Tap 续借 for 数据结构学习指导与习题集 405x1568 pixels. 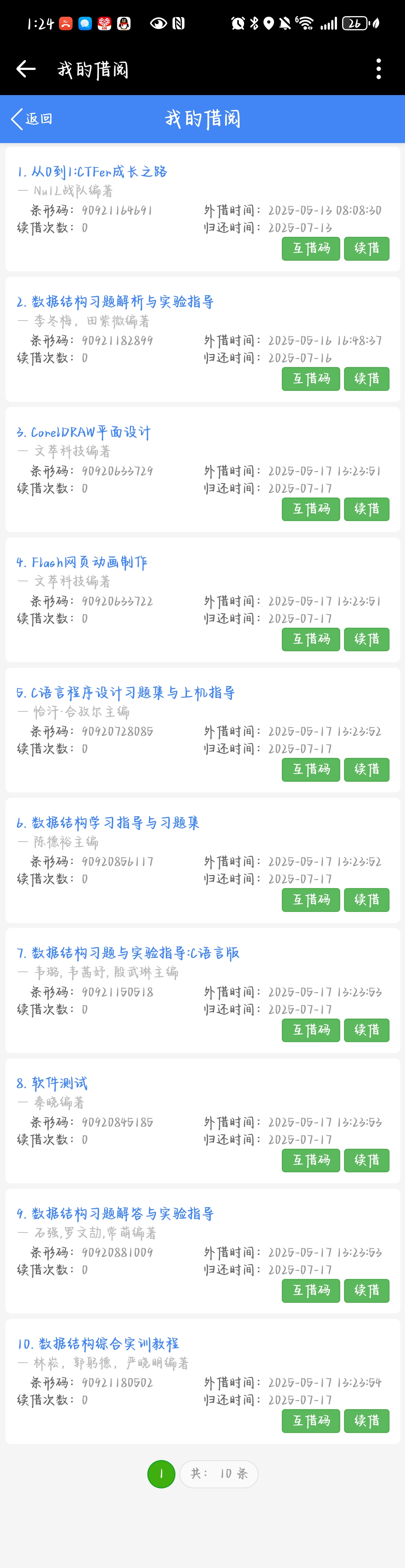pos(366,900)
